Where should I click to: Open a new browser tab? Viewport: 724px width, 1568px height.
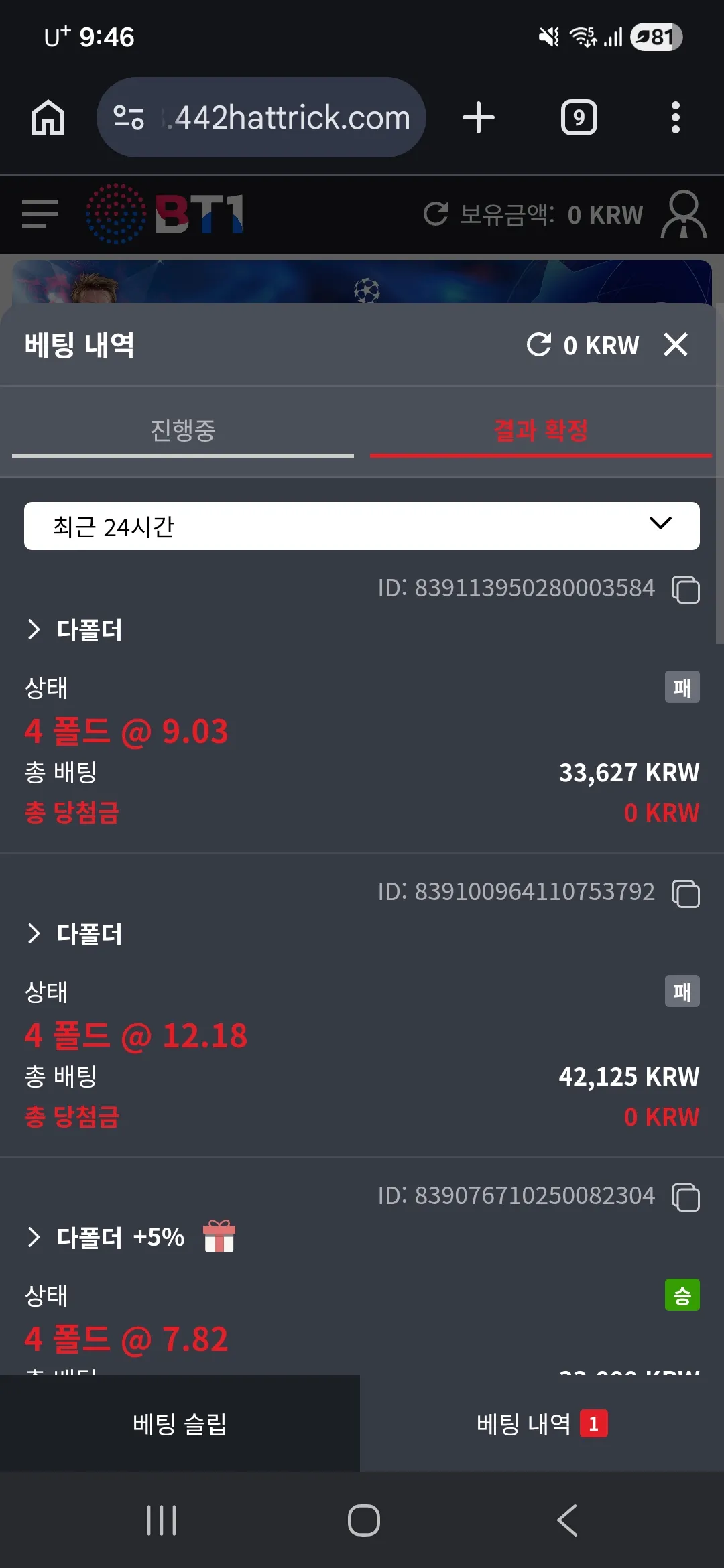479,118
